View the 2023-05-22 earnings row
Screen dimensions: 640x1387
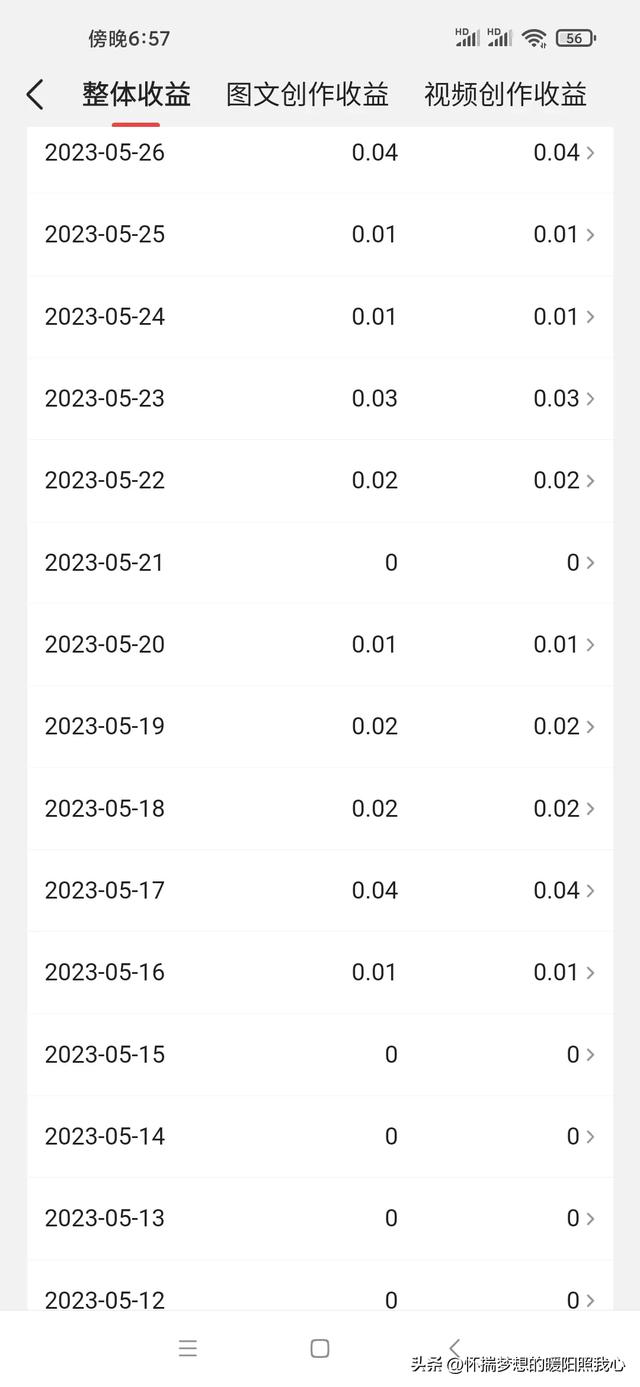click(320, 481)
